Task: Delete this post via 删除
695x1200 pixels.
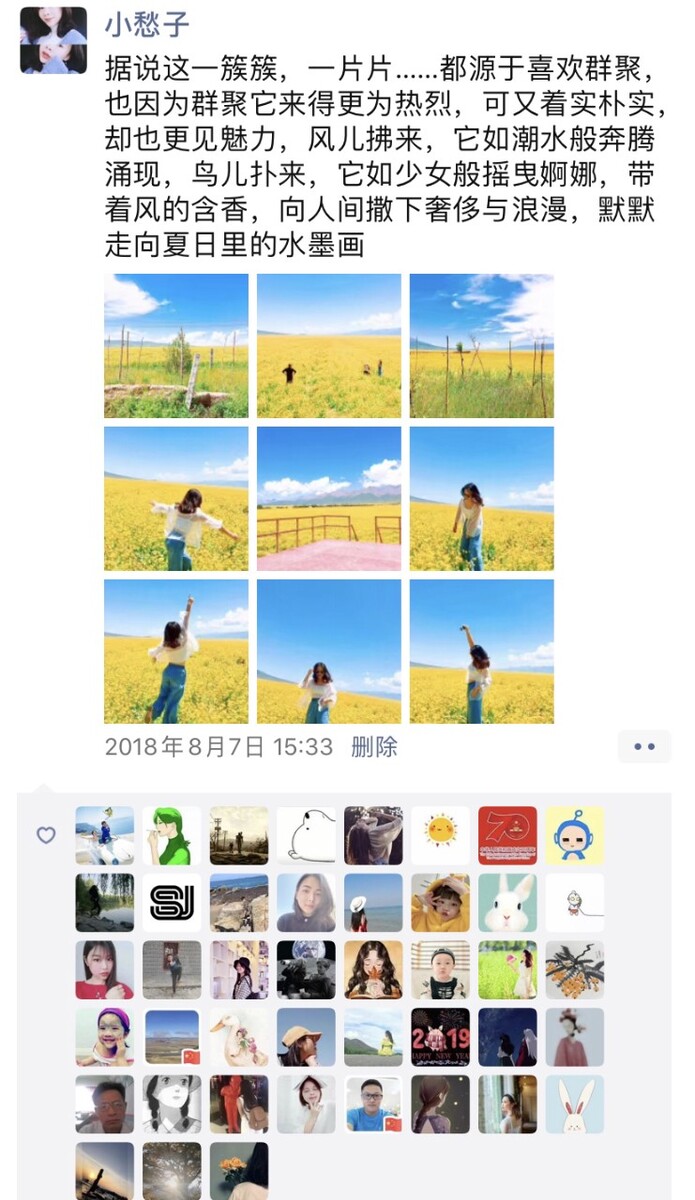Action: (375, 746)
